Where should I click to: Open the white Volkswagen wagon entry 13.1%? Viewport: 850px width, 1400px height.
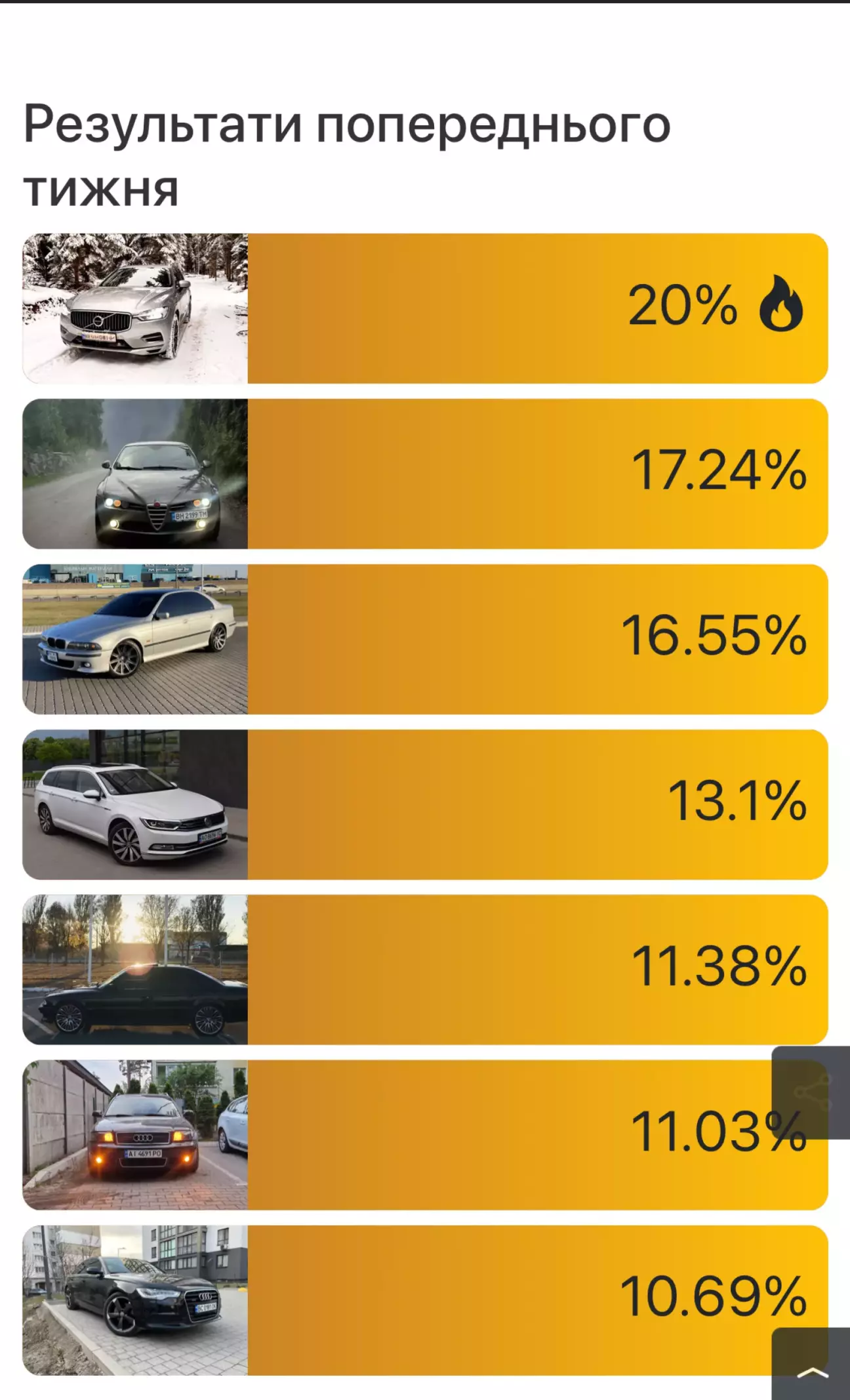425,804
